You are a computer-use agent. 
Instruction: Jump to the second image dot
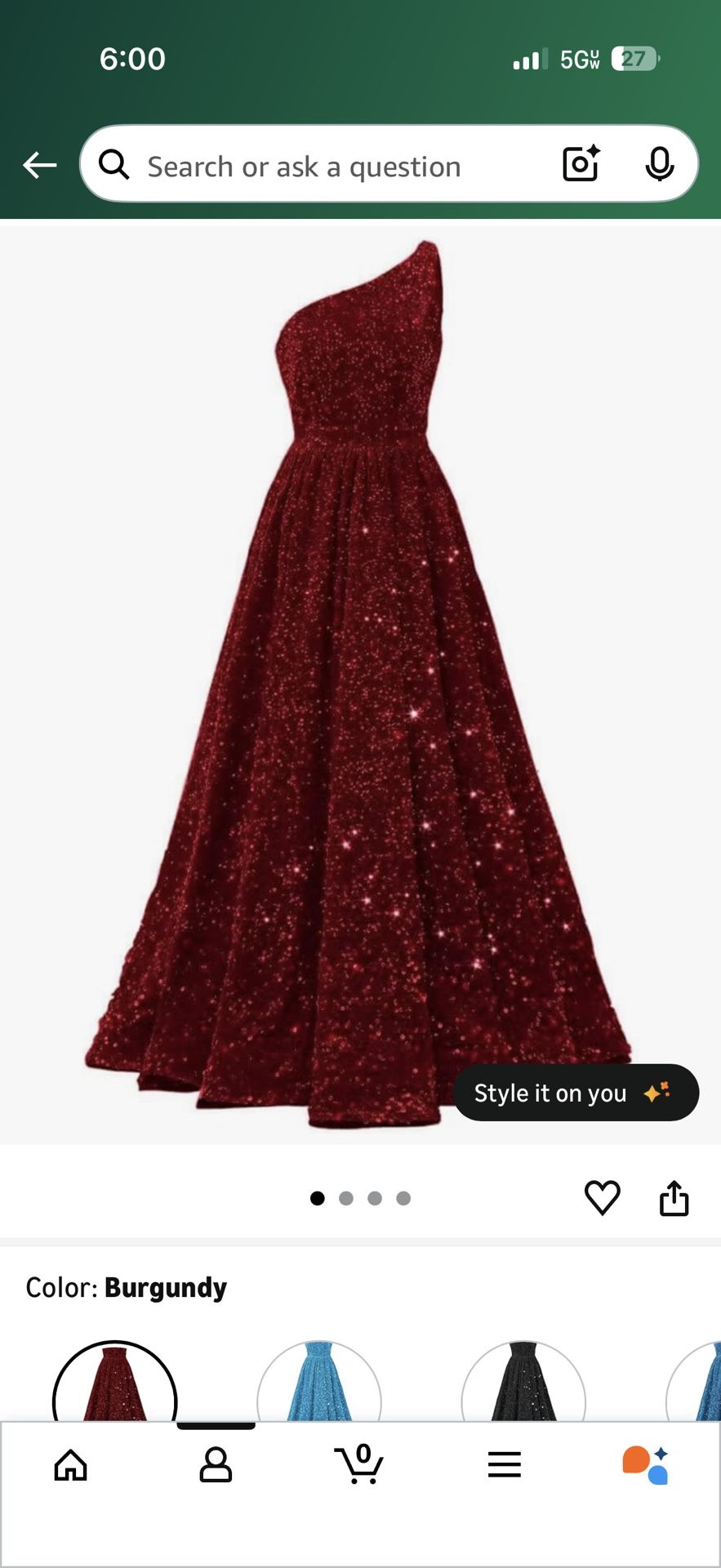tap(346, 1198)
